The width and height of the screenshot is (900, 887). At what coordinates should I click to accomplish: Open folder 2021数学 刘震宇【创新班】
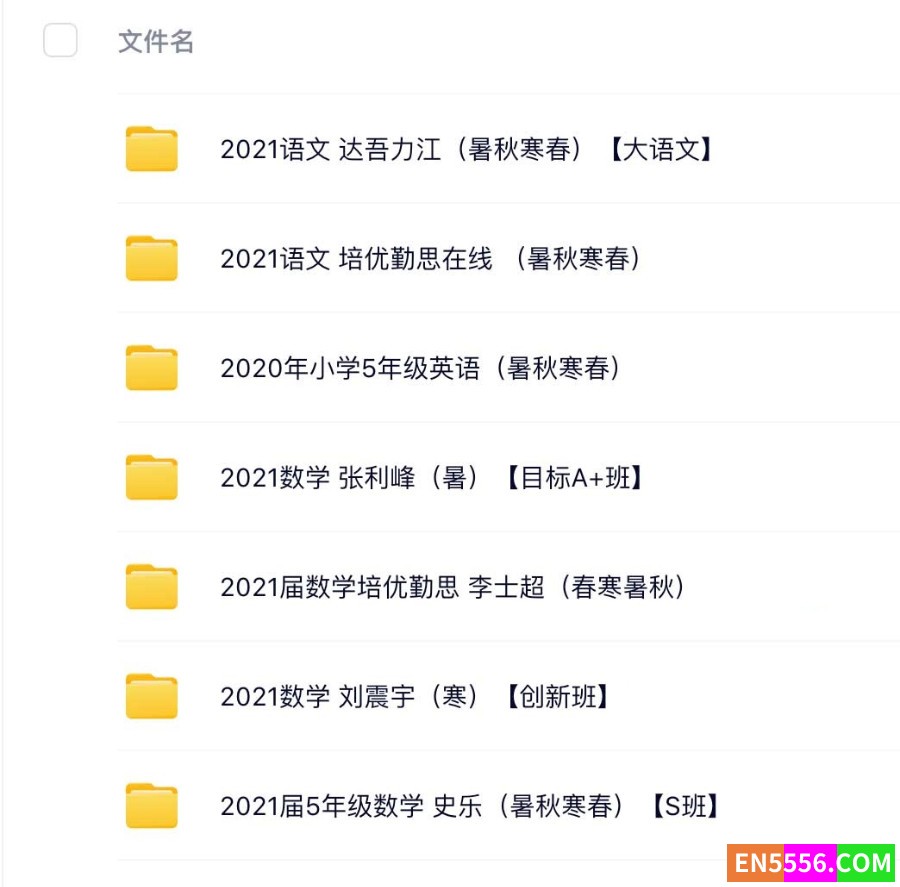click(x=414, y=696)
